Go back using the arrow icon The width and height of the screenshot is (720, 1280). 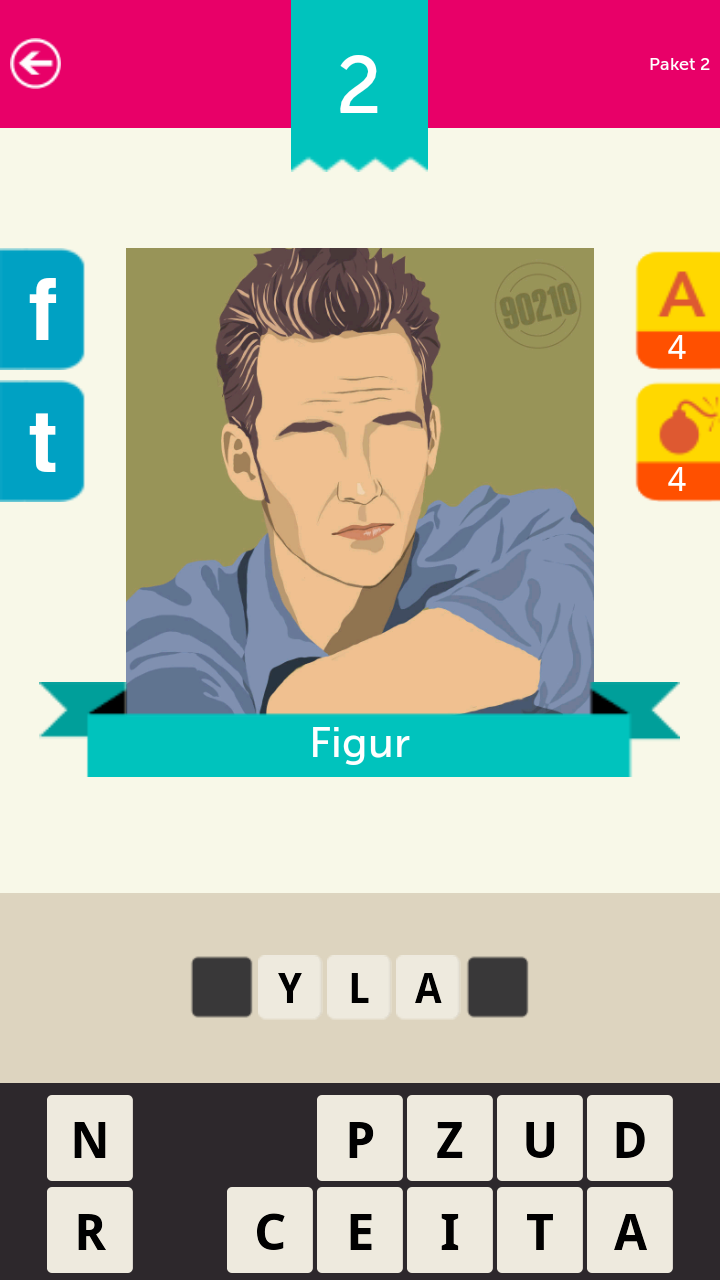pos(36,64)
